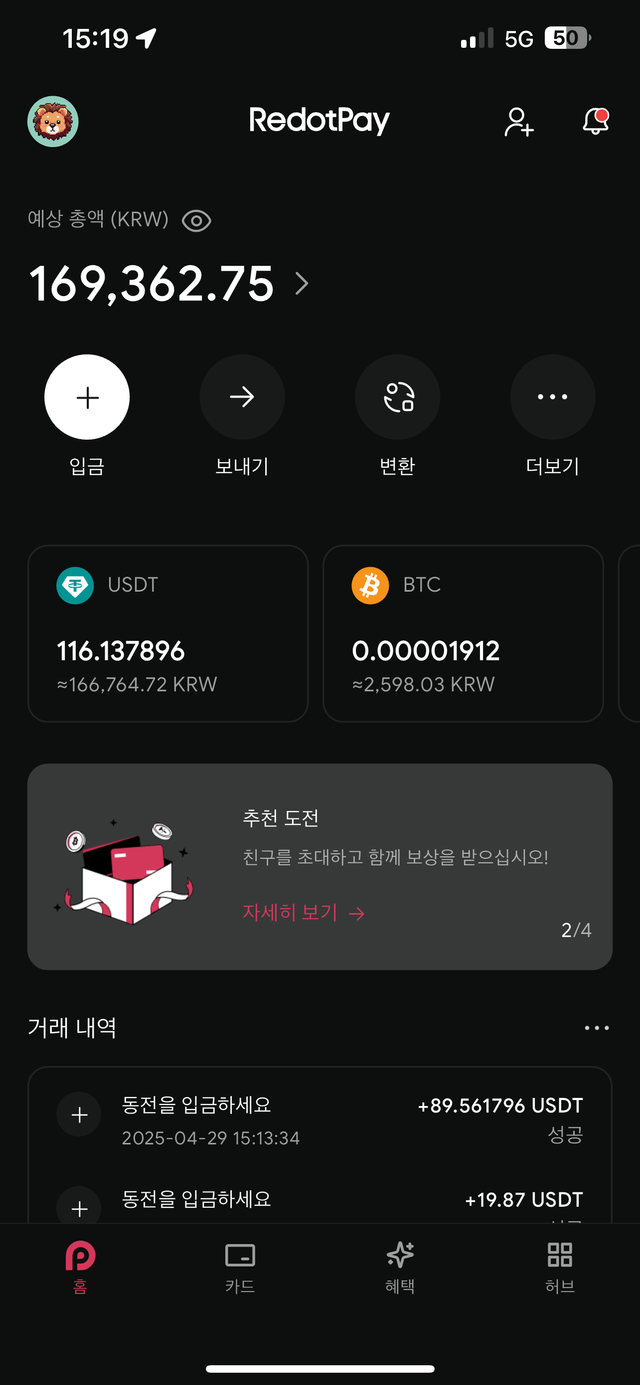Open the 변환 convert button
The image size is (640, 1385).
point(398,398)
